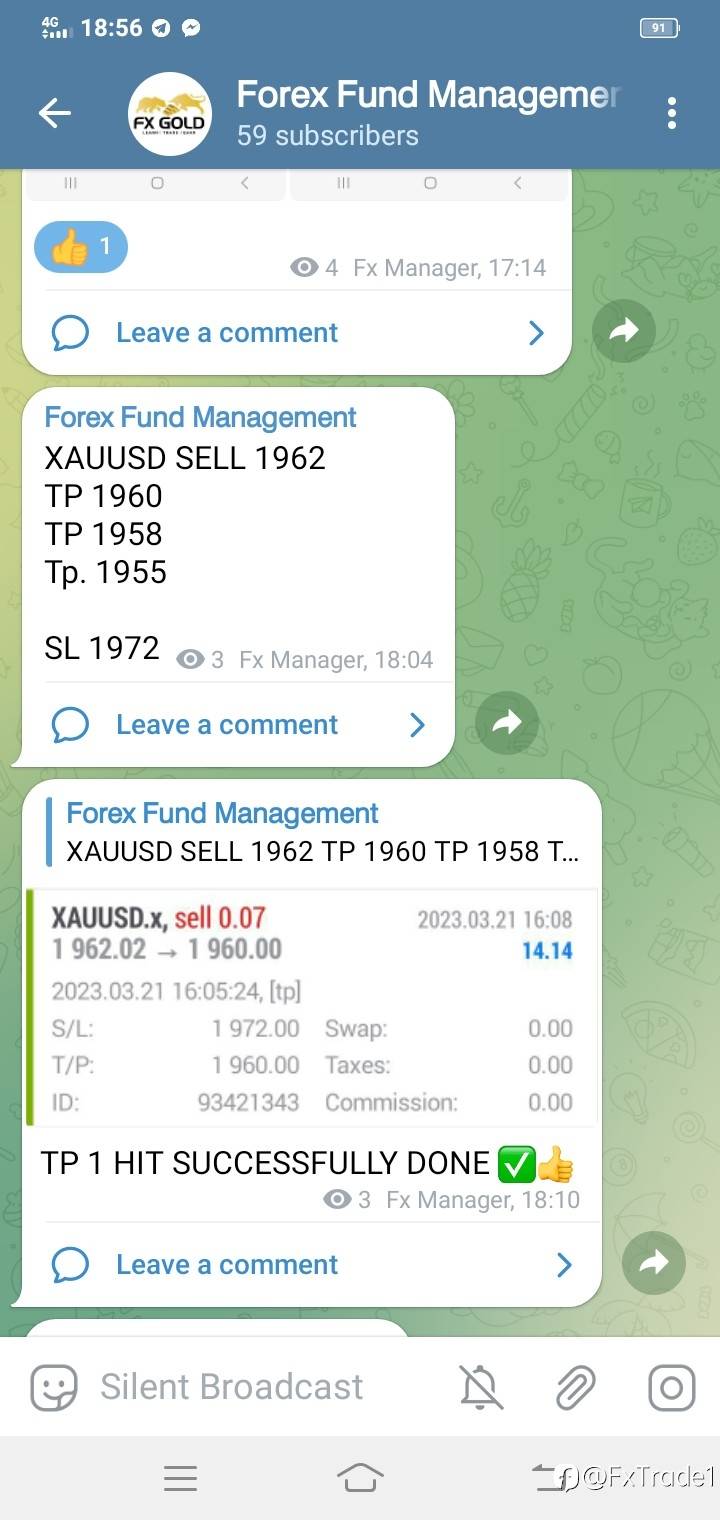Open the channel's overflow menu
This screenshot has height=1520, width=720.
pyautogui.click(x=671, y=113)
